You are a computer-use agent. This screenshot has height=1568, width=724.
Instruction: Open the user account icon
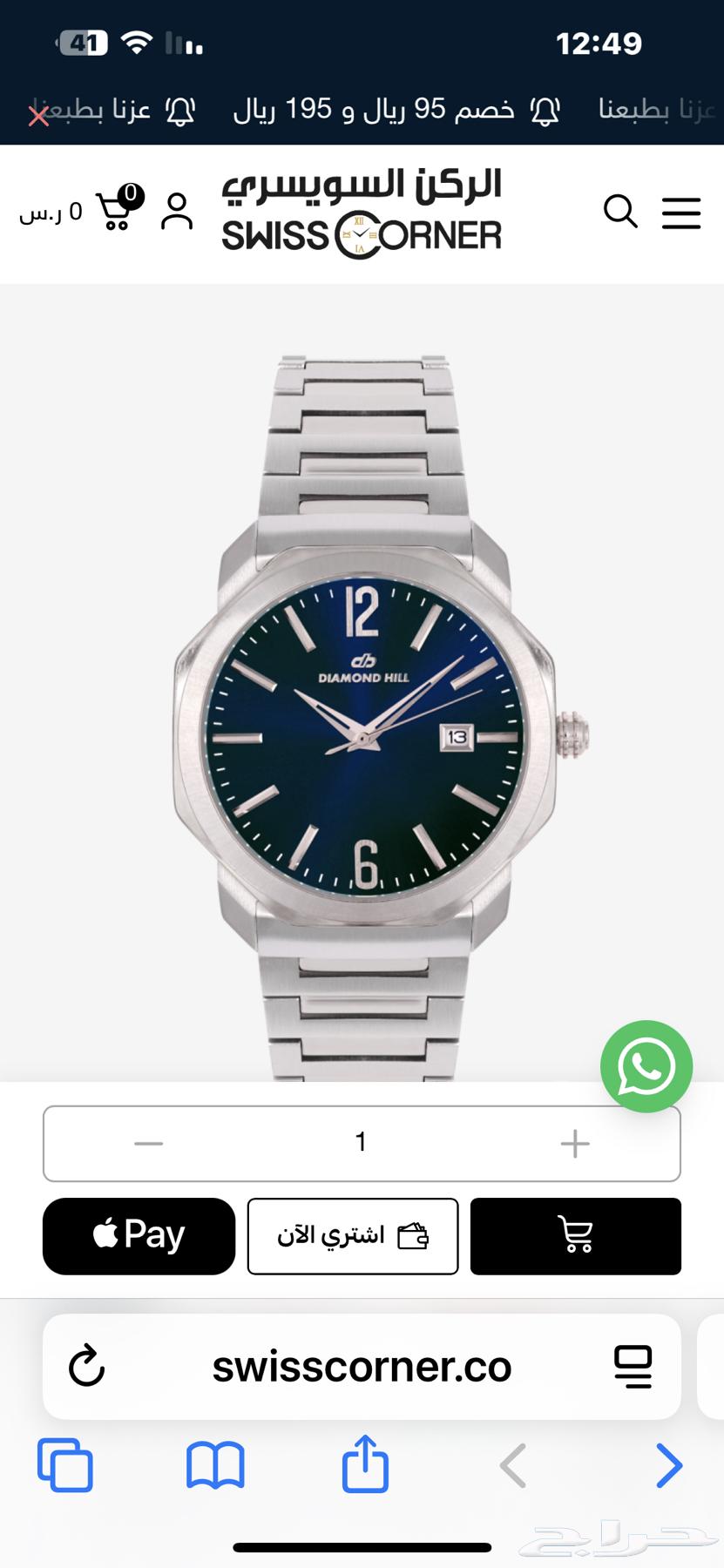click(x=177, y=212)
